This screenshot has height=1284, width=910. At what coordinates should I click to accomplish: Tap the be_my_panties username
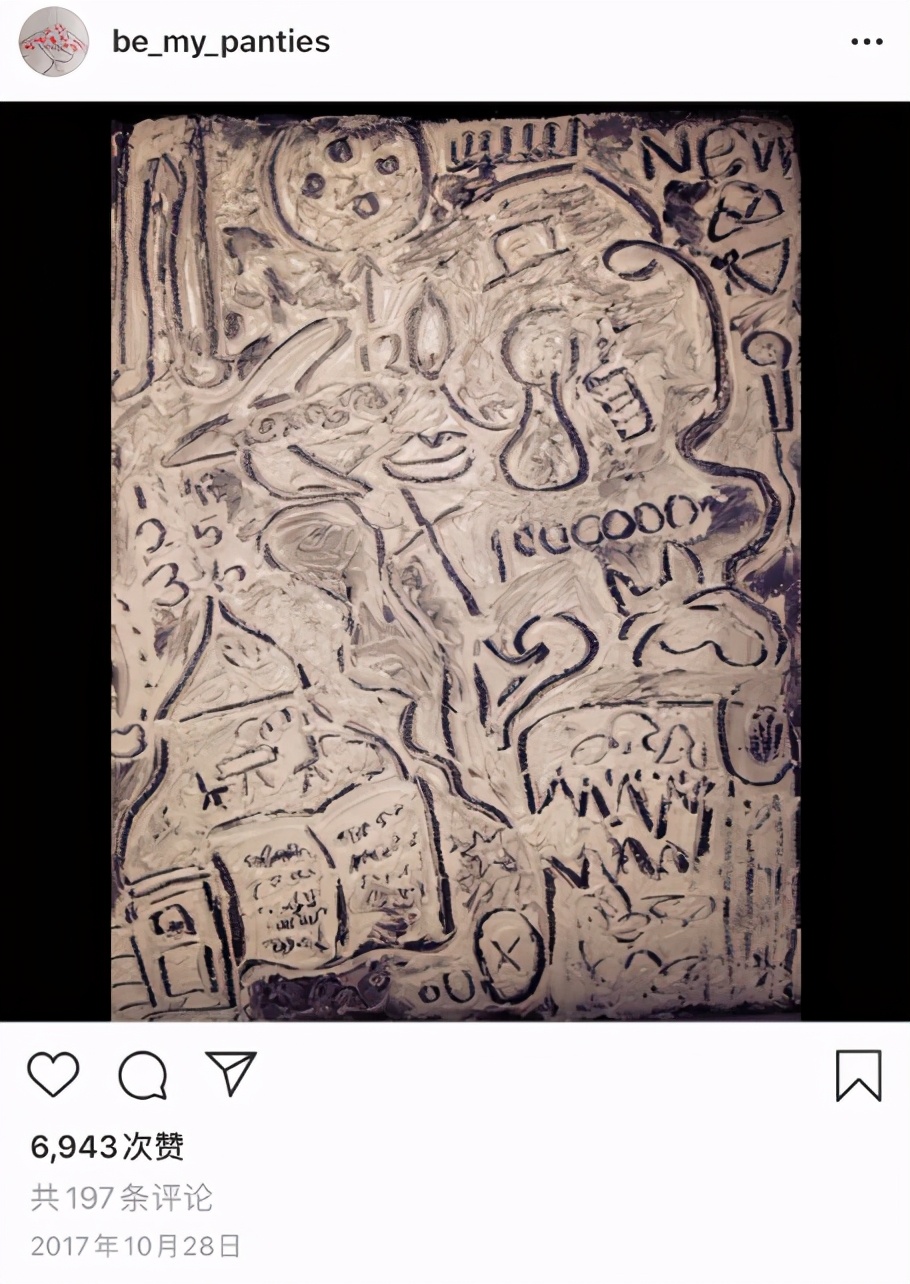(x=221, y=42)
